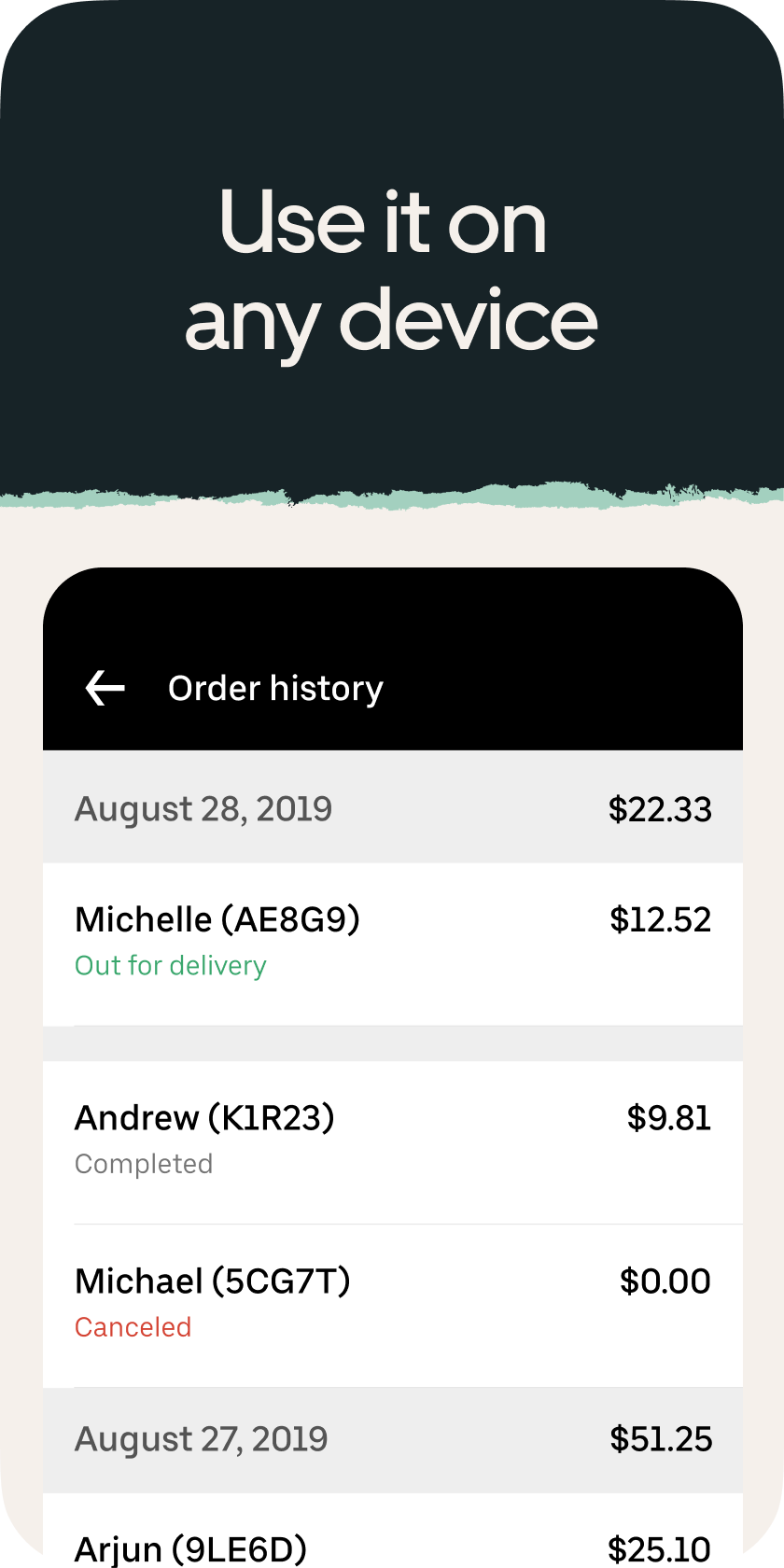
Task: Click the back arrow icon
Action: click(105, 688)
